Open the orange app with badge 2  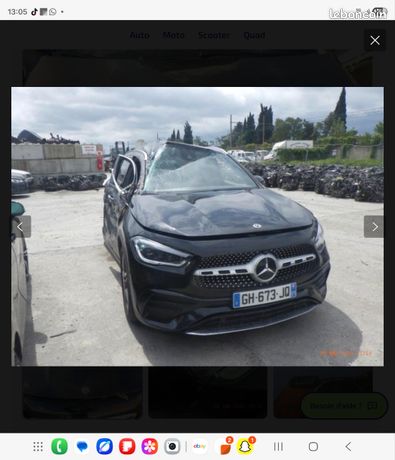pos(226,447)
